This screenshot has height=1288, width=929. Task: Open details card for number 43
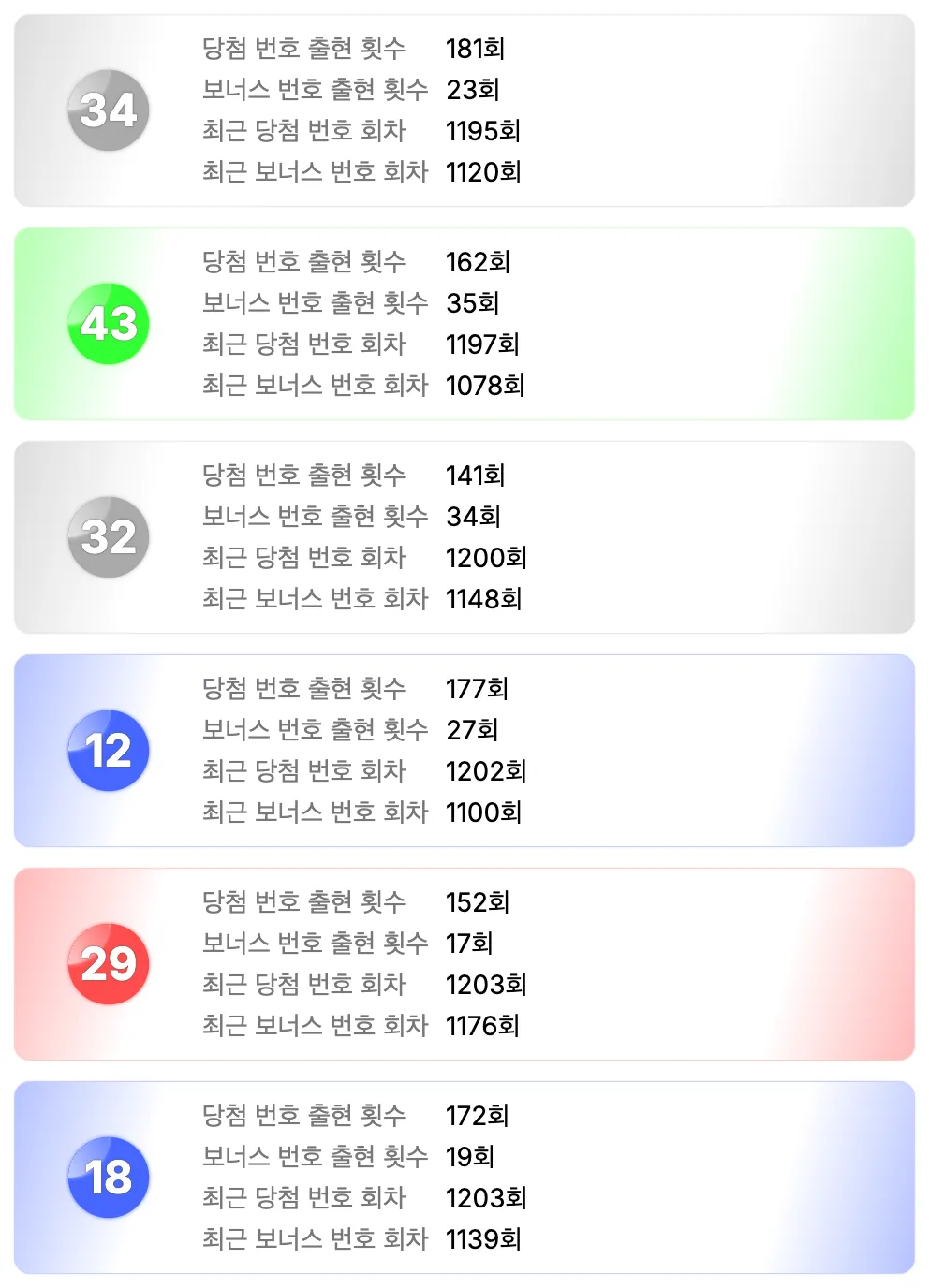tap(464, 324)
